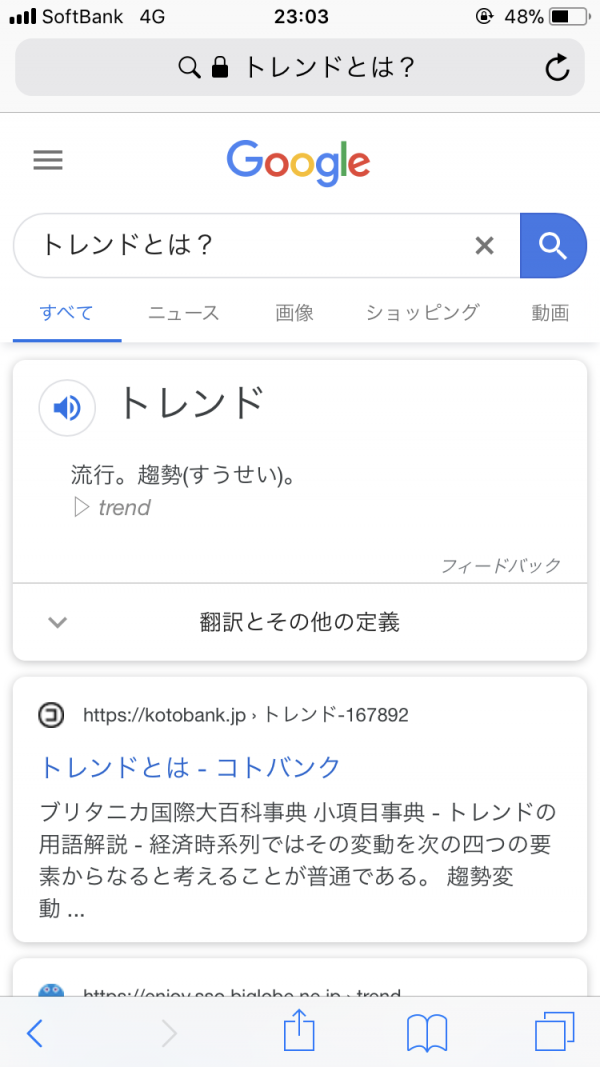Reload the page in Safari
This screenshot has width=600, height=1067.
tap(557, 67)
